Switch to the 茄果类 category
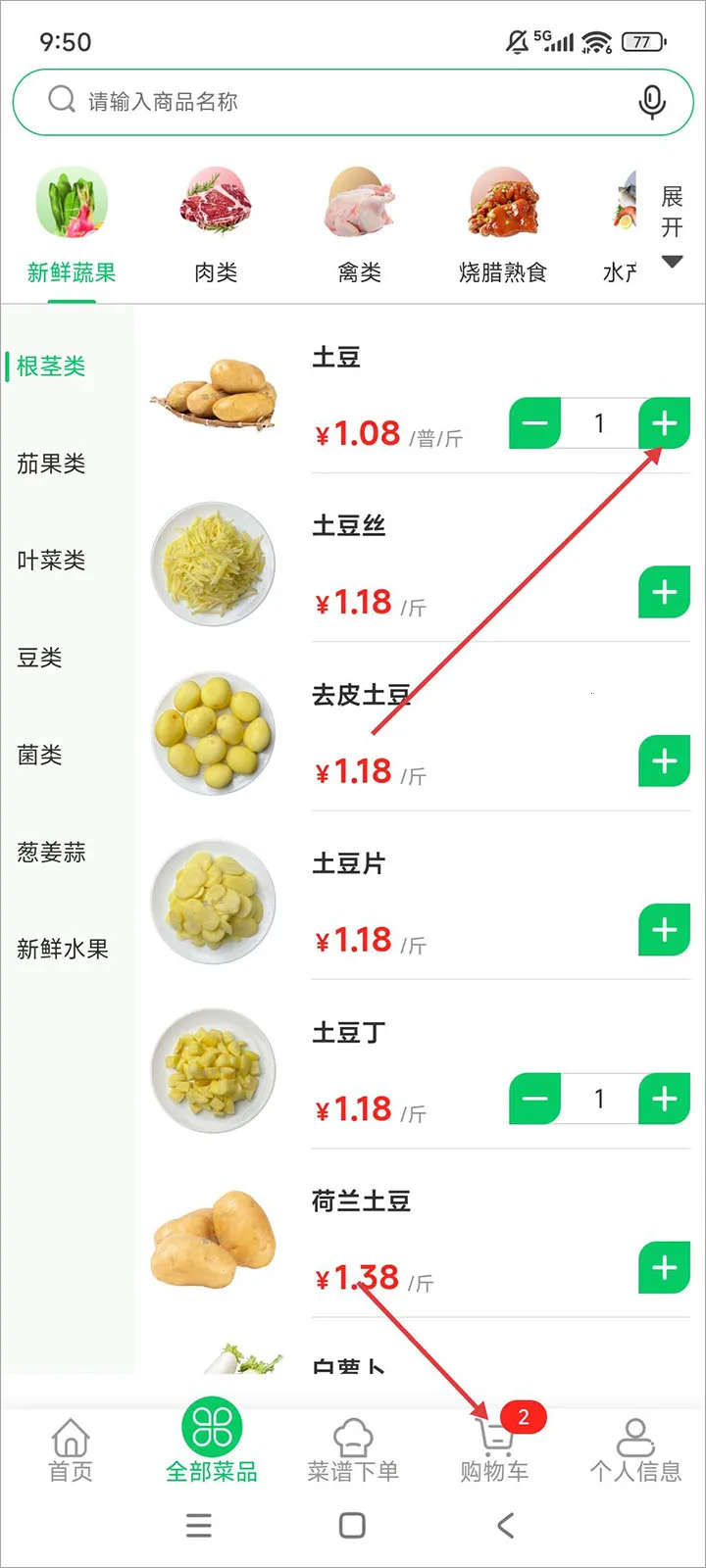 pyautogui.click(x=50, y=465)
